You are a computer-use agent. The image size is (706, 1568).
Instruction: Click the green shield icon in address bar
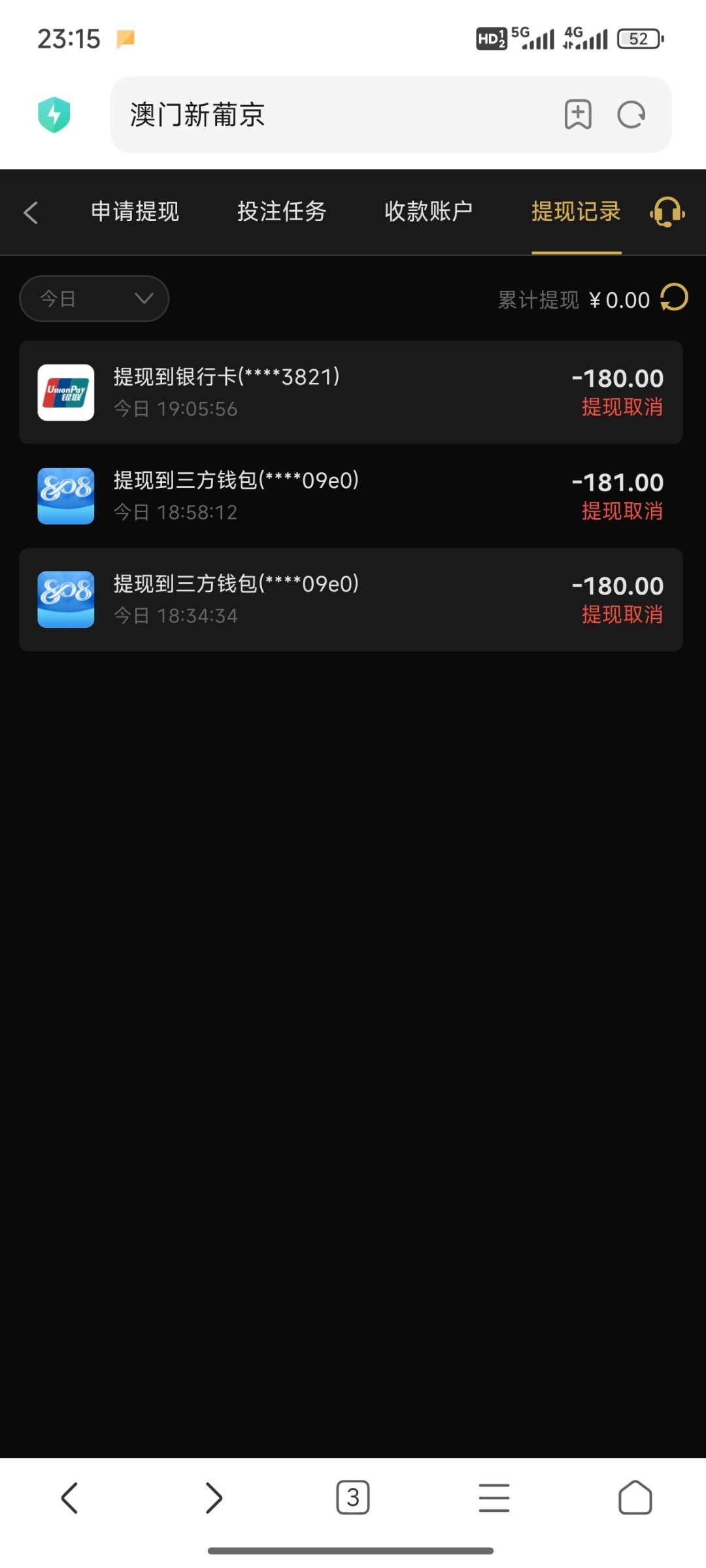coord(55,114)
